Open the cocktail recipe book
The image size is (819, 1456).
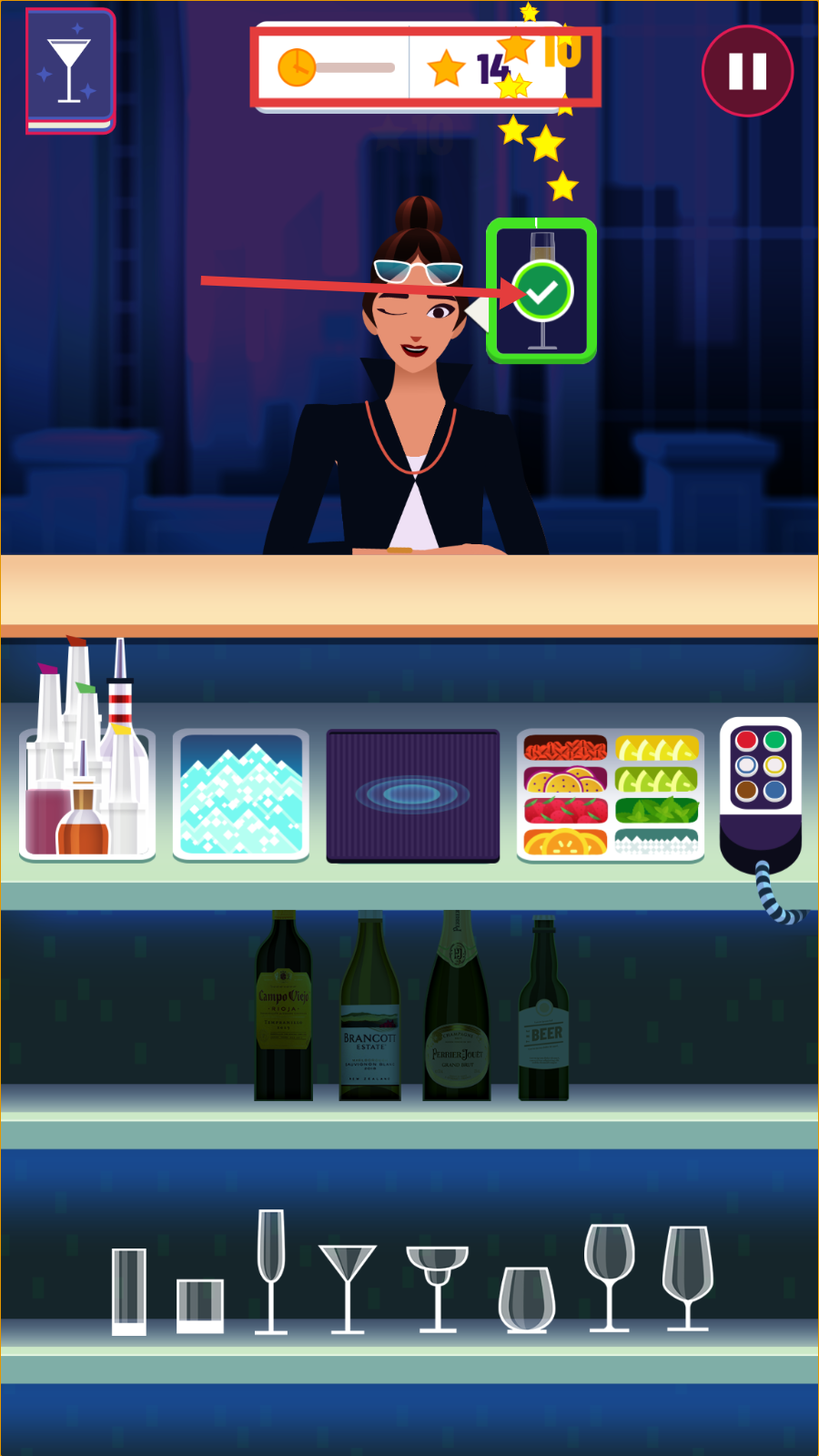[70, 70]
